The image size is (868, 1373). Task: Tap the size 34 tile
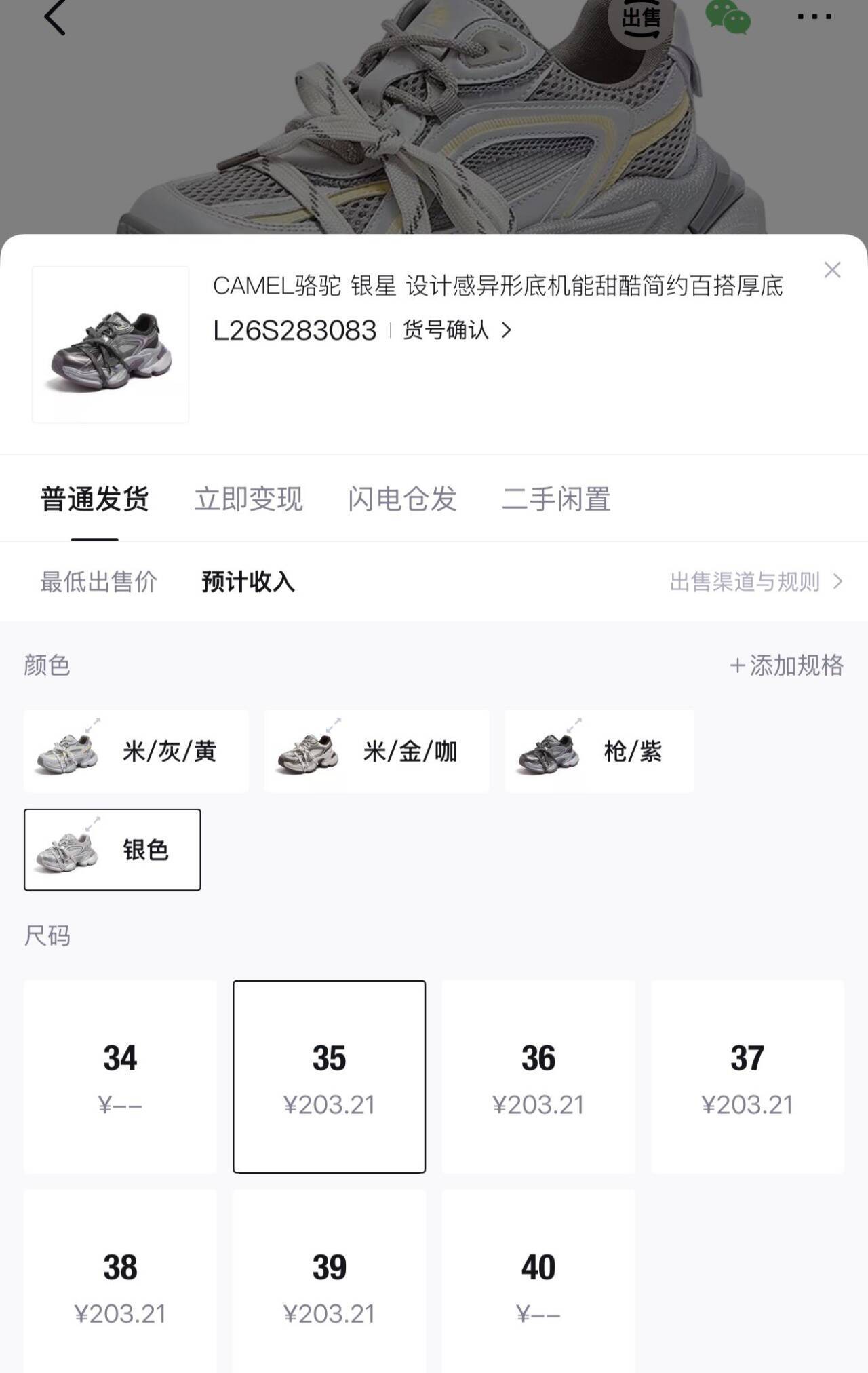point(120,1077)
